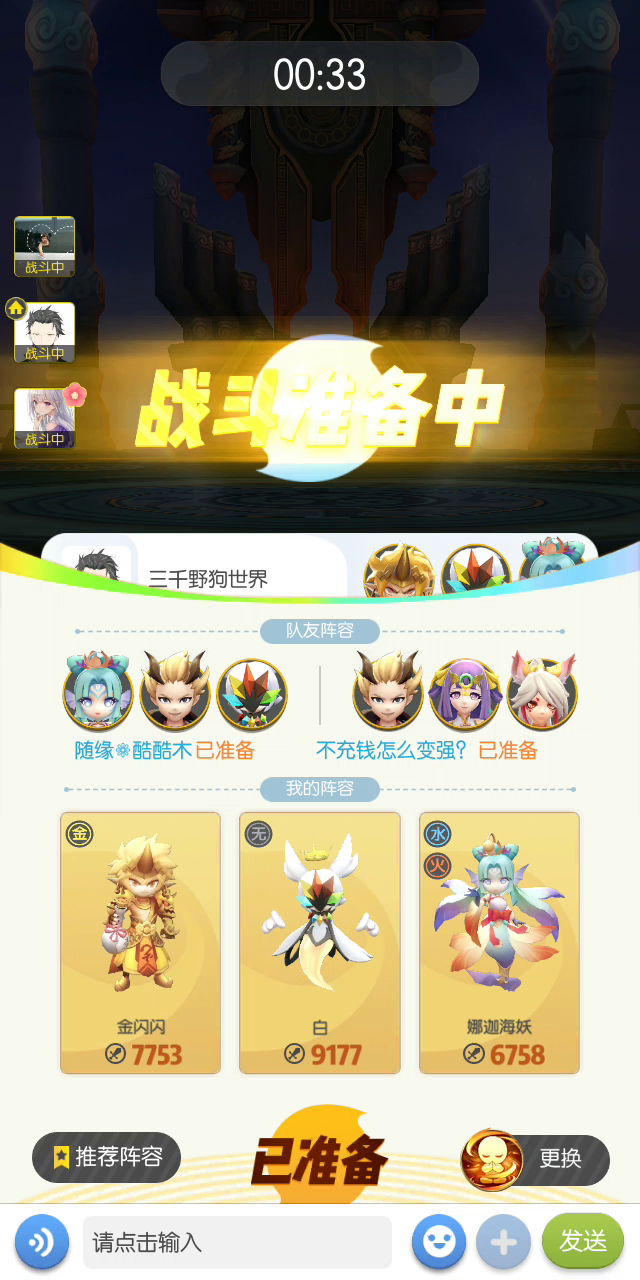Focus the 请点击输入 chat input field
This screenshot has width=640, height=1280.
[x=237, y=1243]
